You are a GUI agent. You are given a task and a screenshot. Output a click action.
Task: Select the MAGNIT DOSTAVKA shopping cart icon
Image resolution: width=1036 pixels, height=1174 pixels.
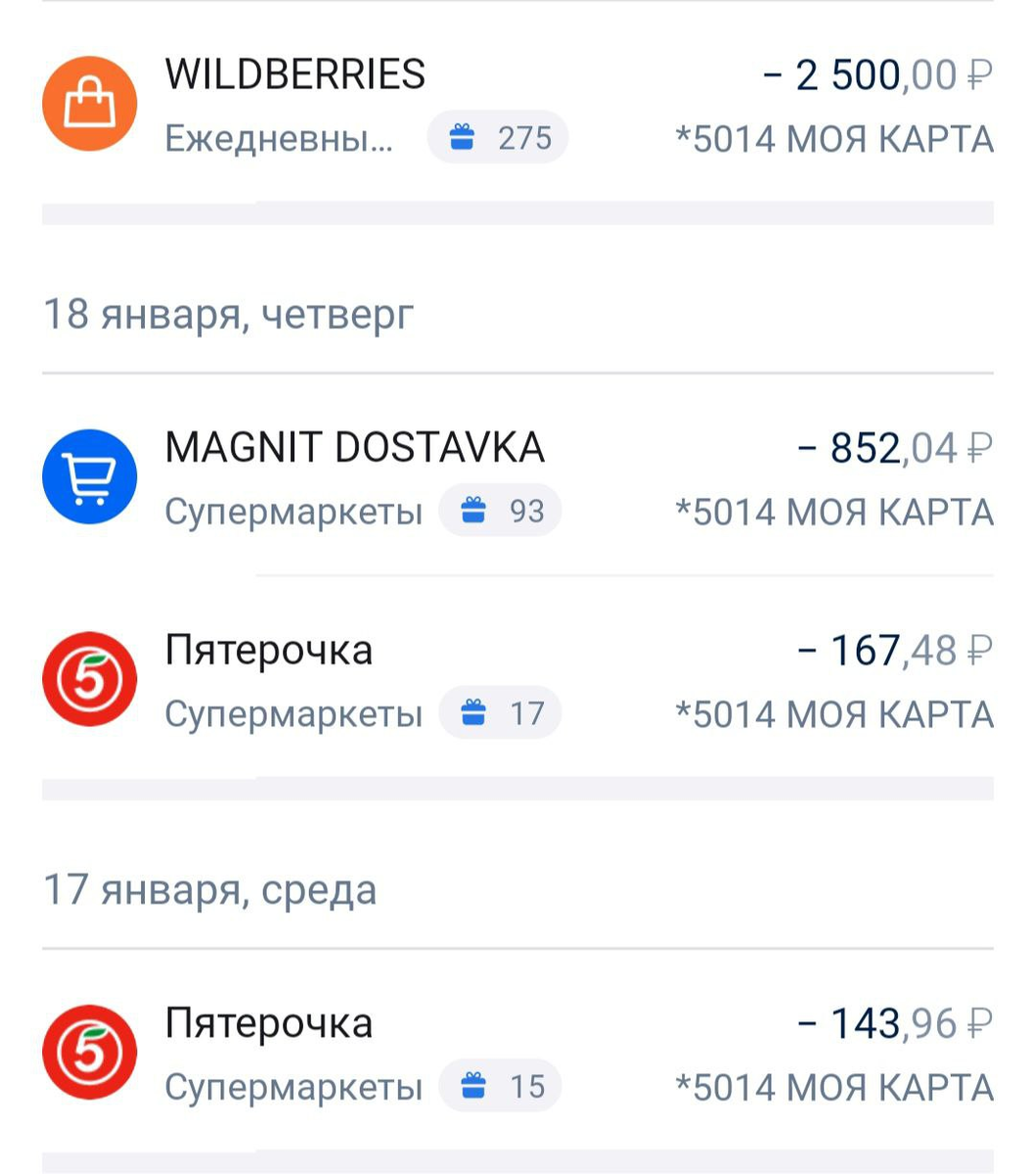[88, 476]
